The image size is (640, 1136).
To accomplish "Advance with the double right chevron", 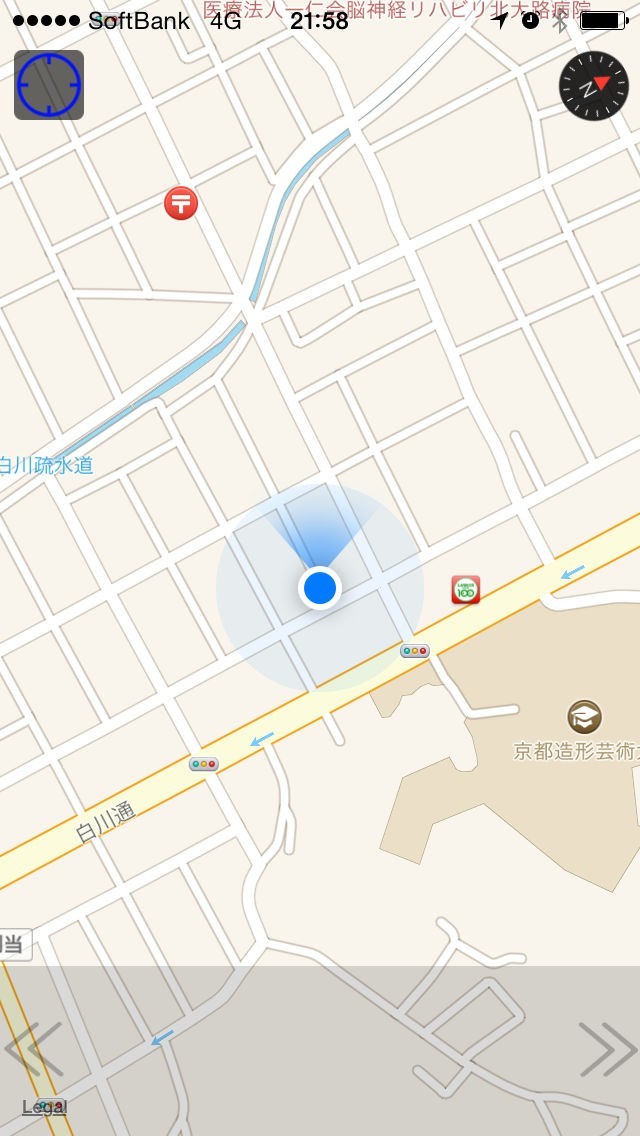I will pos(607,1049).
